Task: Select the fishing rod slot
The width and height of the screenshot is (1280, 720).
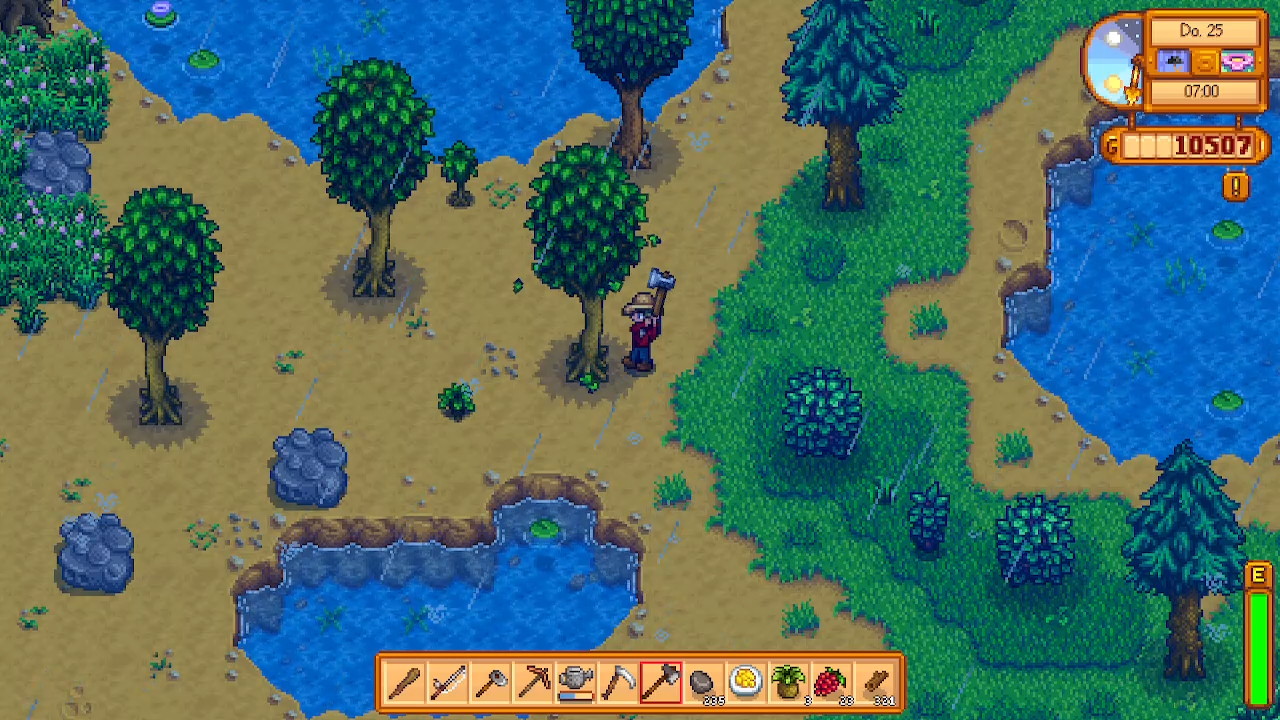Action: [x=448, y=683]
